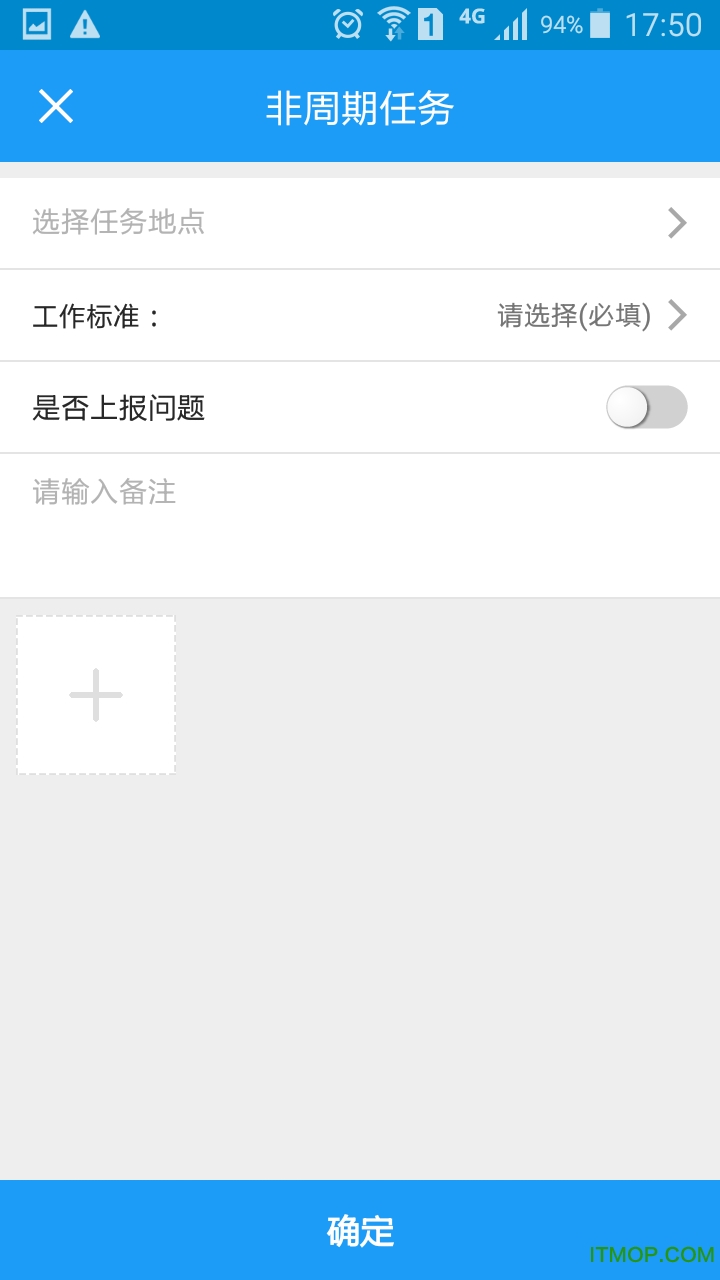Tap the signal strength bars indicator
The image size is (720, 1280).
pos(513,24)
